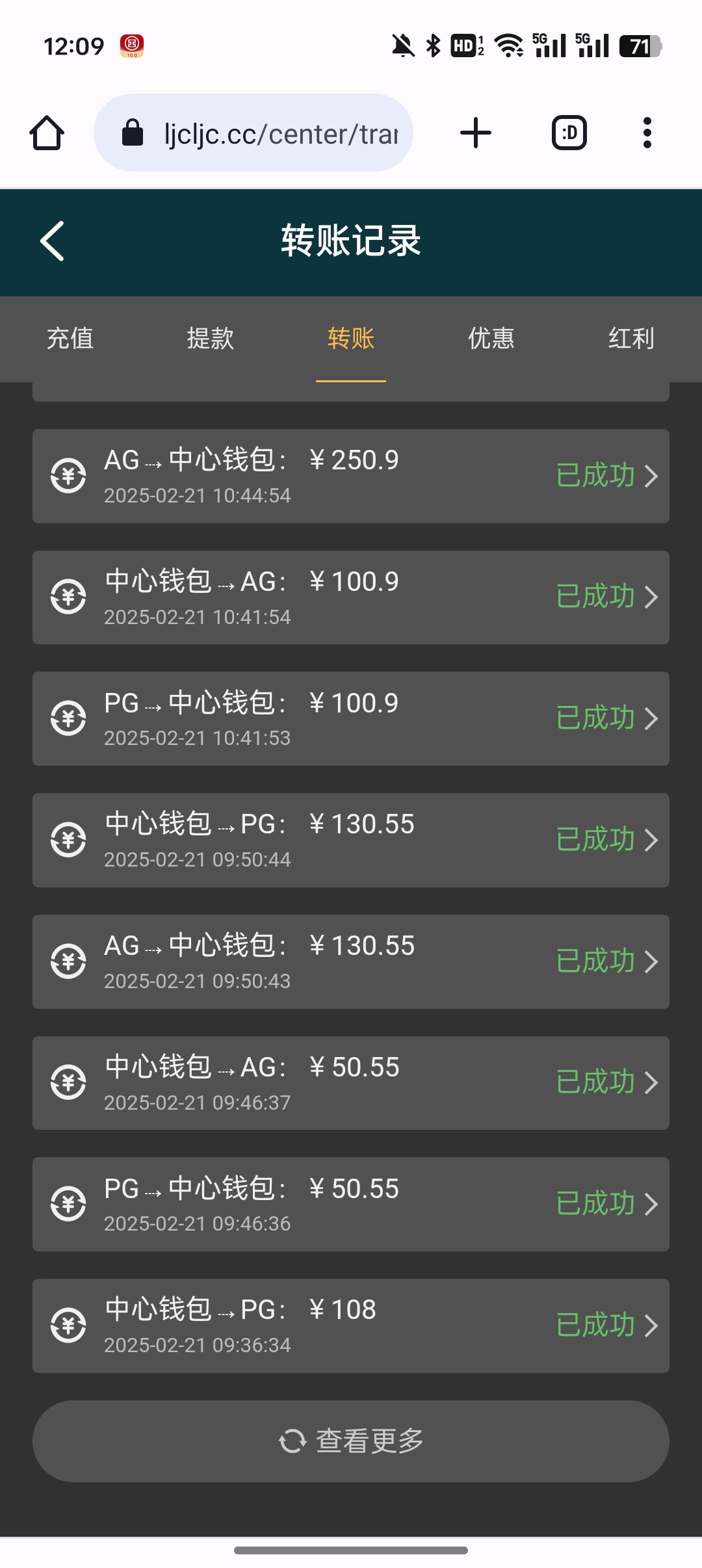The width and height of the screenshot is (702, 1568).
Task: View the 09:46:36 PG to 中心钱包 transfer
Action: [351, 1204]
